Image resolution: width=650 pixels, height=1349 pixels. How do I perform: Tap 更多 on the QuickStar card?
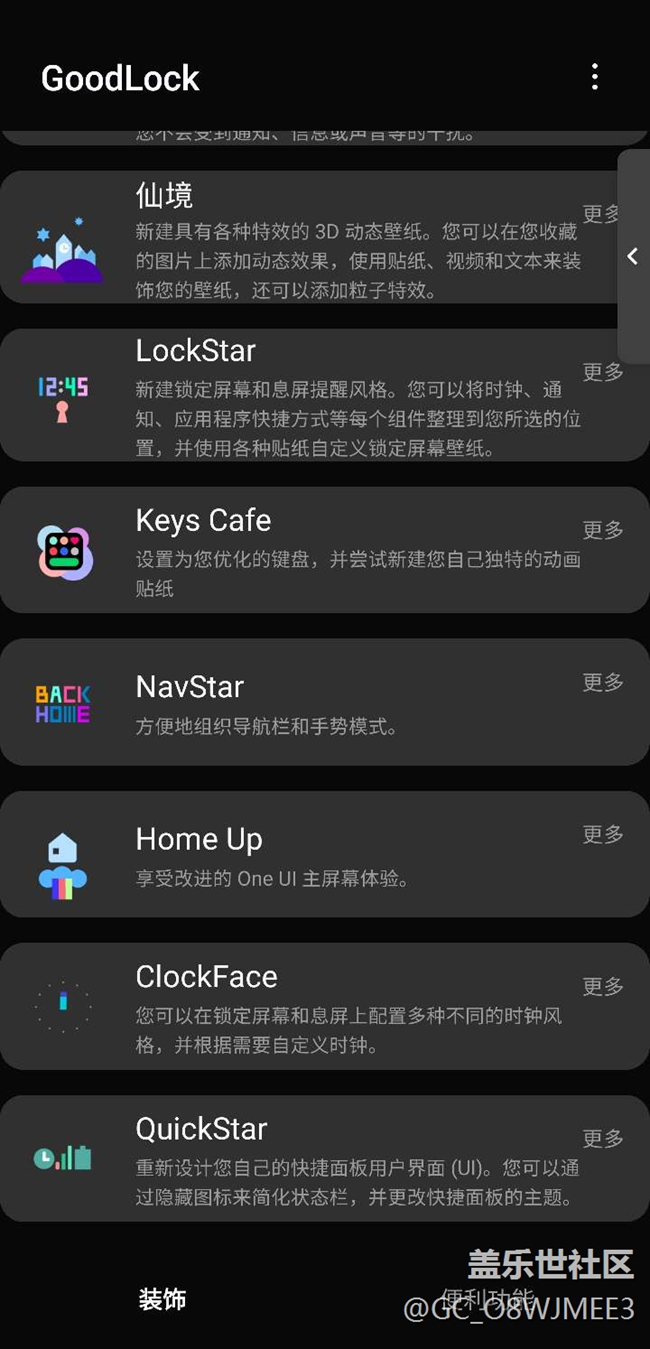(x=603, y=1138)
